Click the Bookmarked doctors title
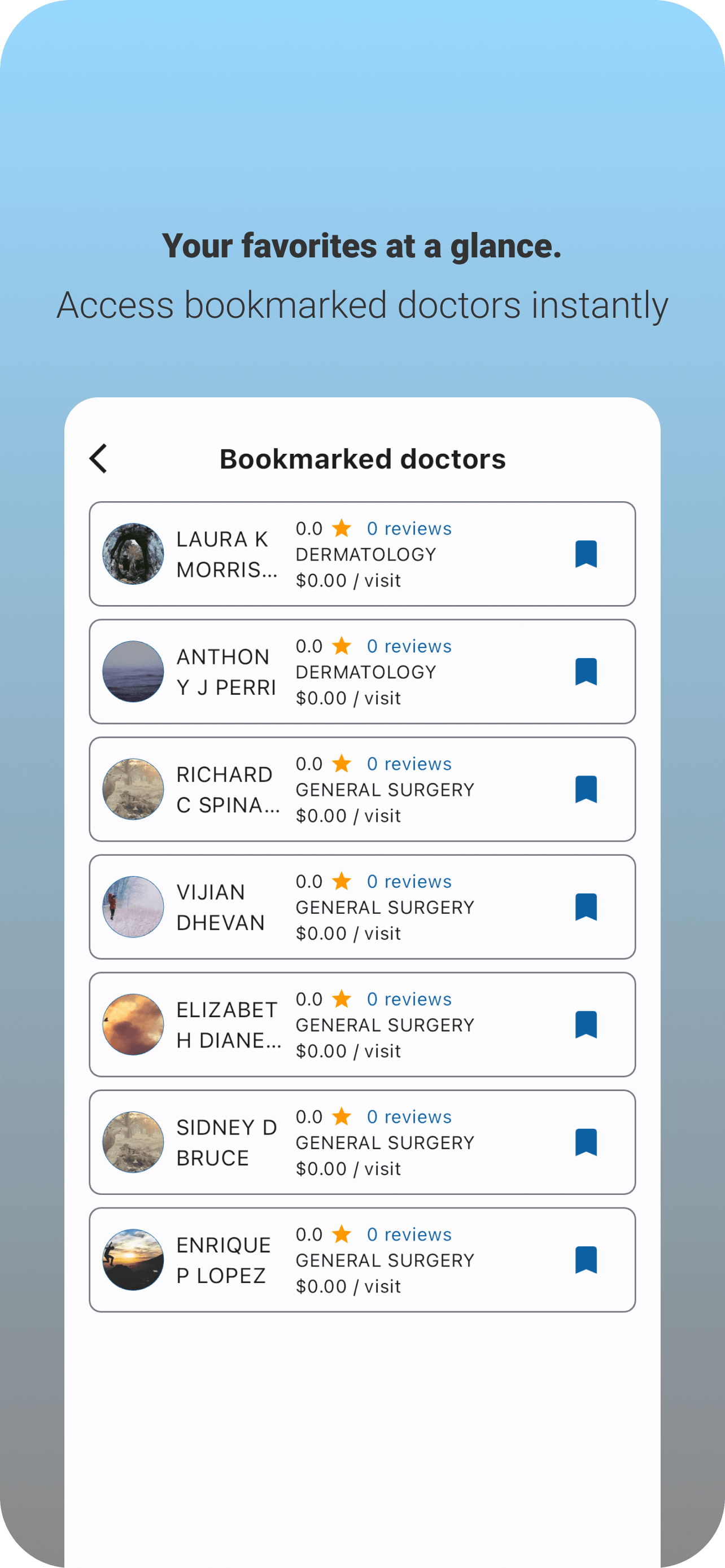This screenshot has height=1568, width=725. pyautogui.click(x=362, y=459)
